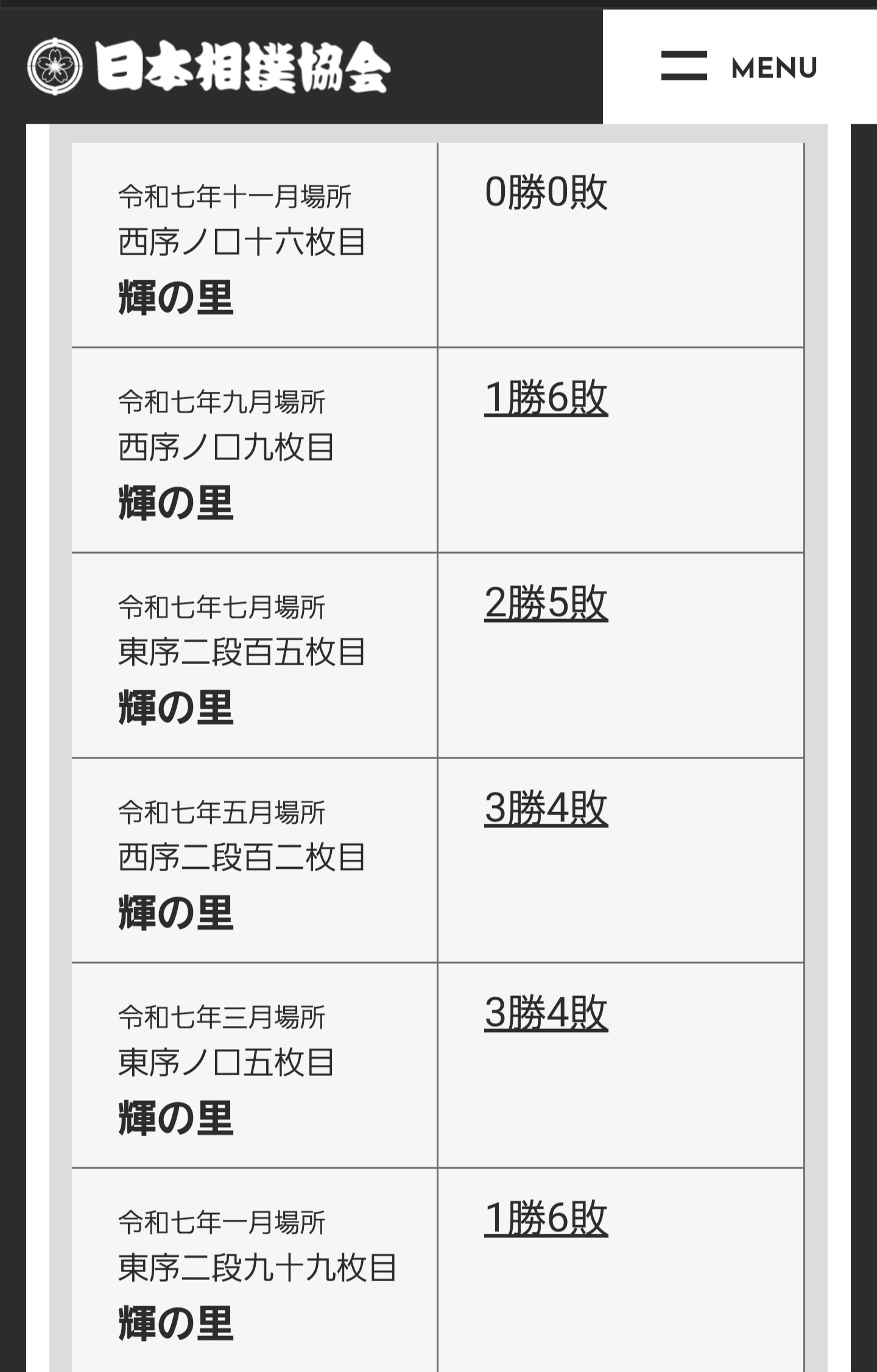The height and width of the screenshot is (1372, 877).
Task: Open 2勝5敗 record for 令和七年七月場所
Action: (x=546, y=603)
